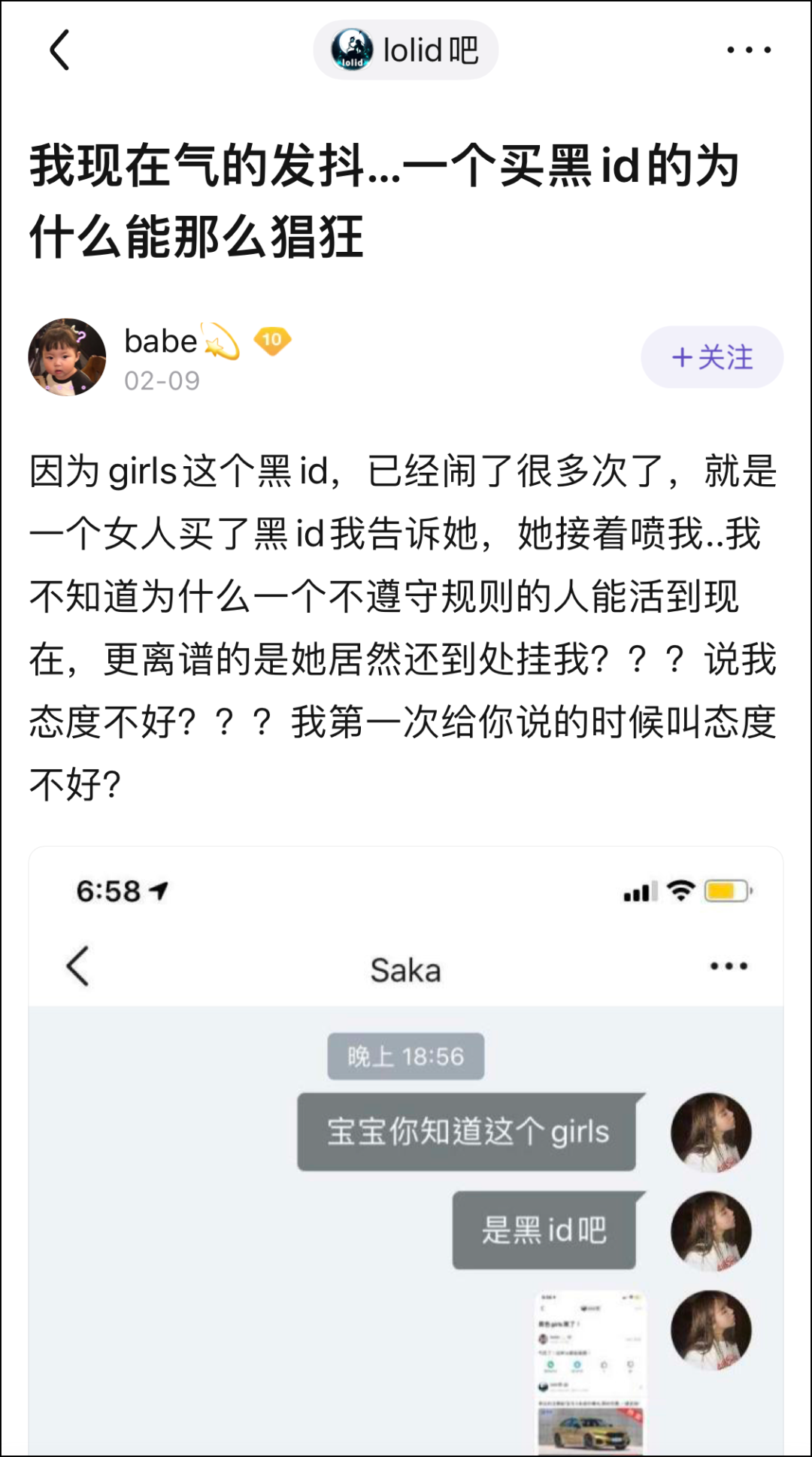Go back to the previous page
The image size is (812, 1457).
coord(59,50)
